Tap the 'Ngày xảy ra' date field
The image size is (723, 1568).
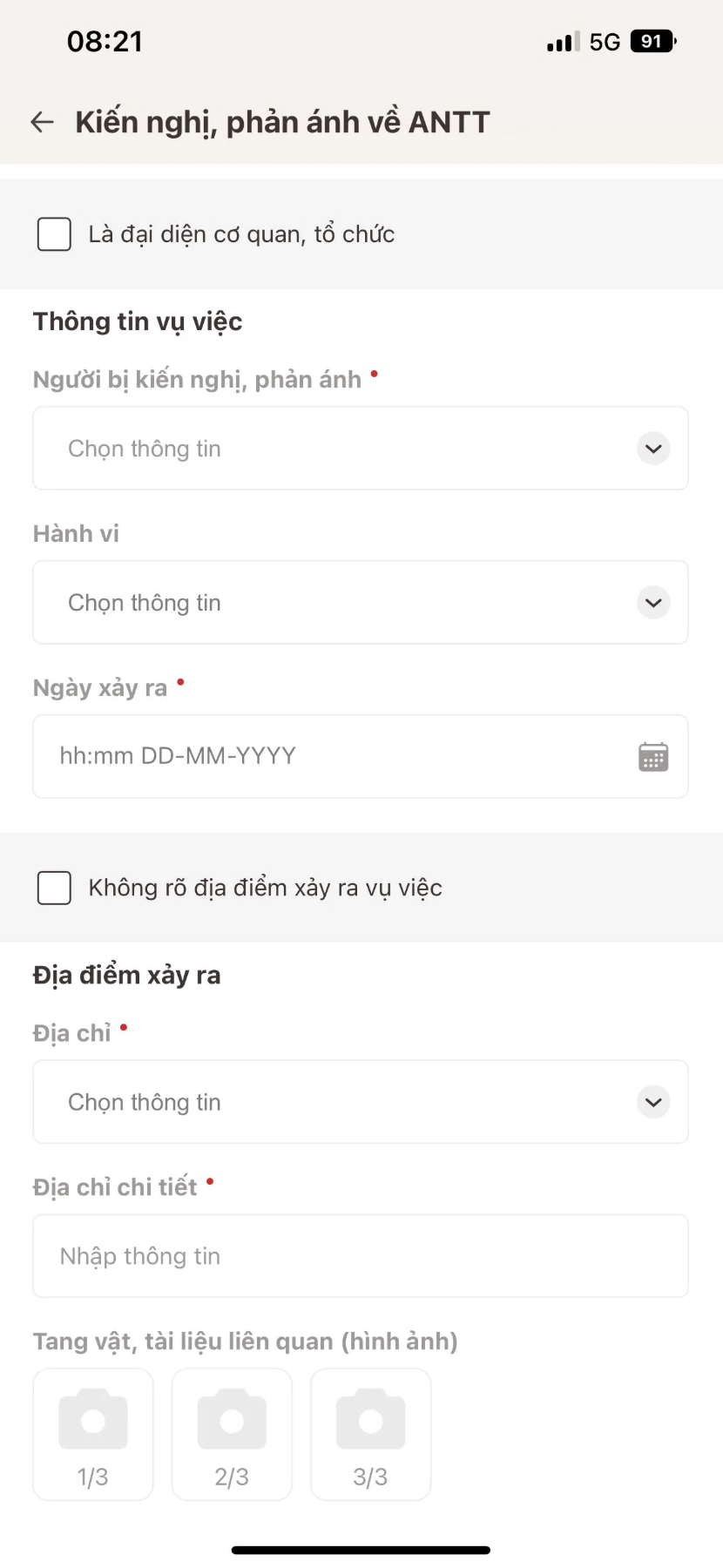pos(361,756)
